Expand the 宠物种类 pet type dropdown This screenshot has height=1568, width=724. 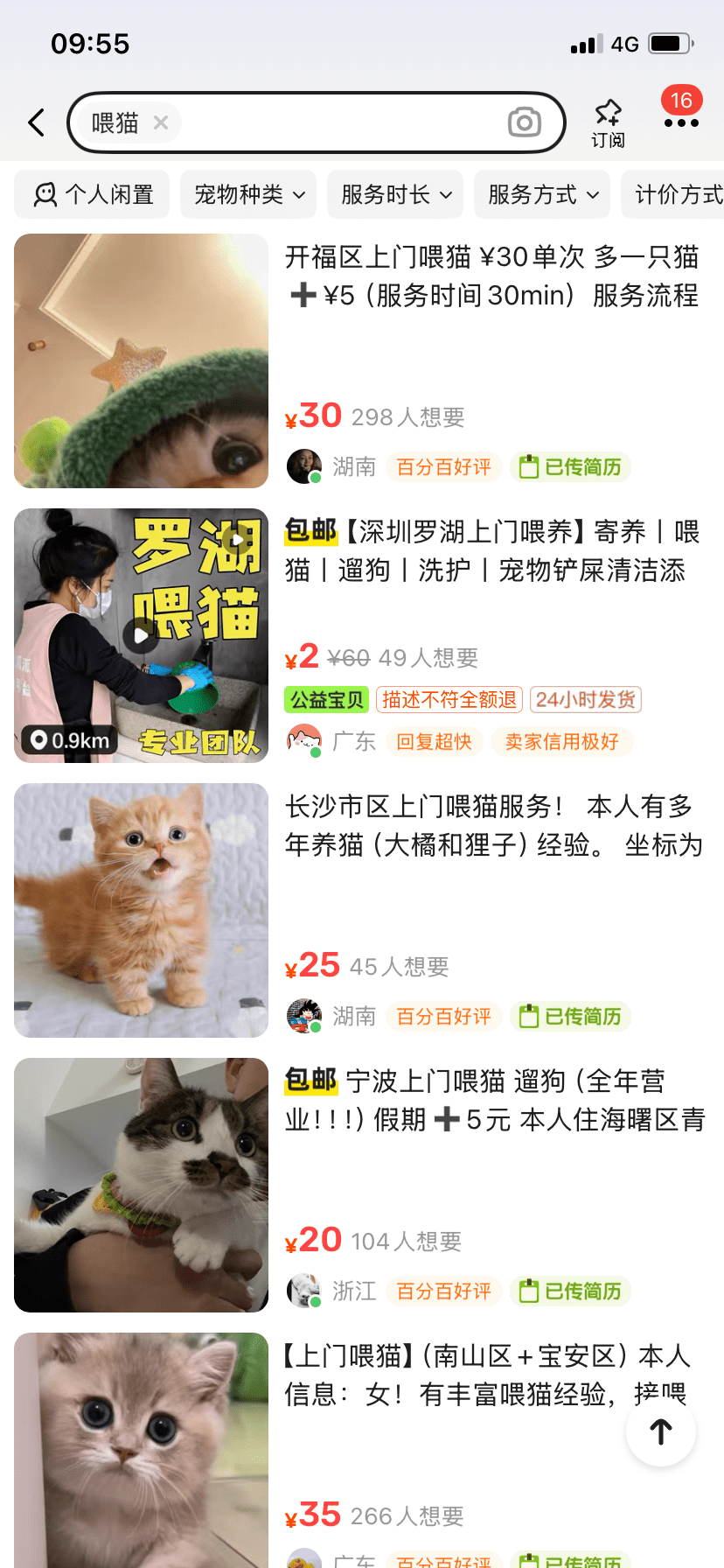click(x=247, y=194)
